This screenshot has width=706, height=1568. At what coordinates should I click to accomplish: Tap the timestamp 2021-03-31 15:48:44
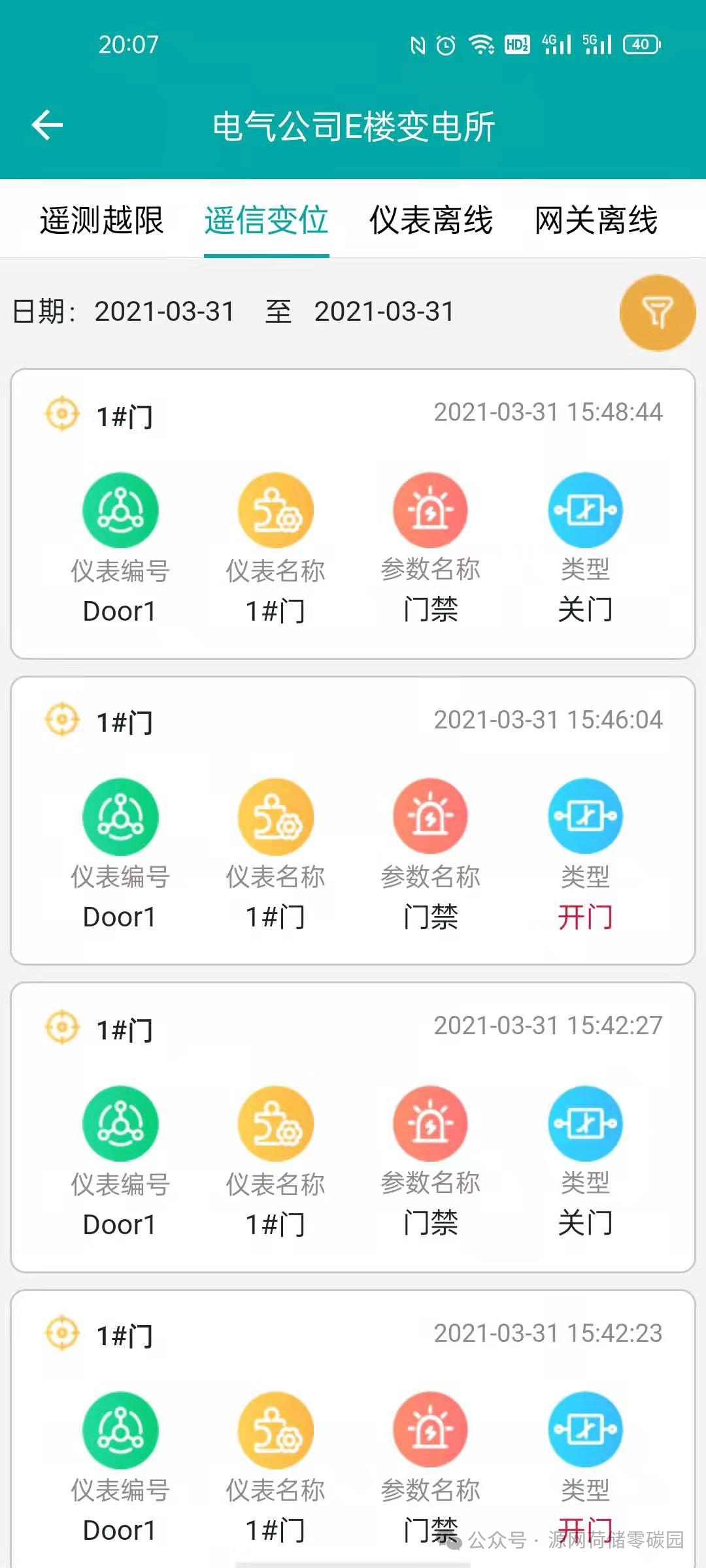click(x=550, y=412)
